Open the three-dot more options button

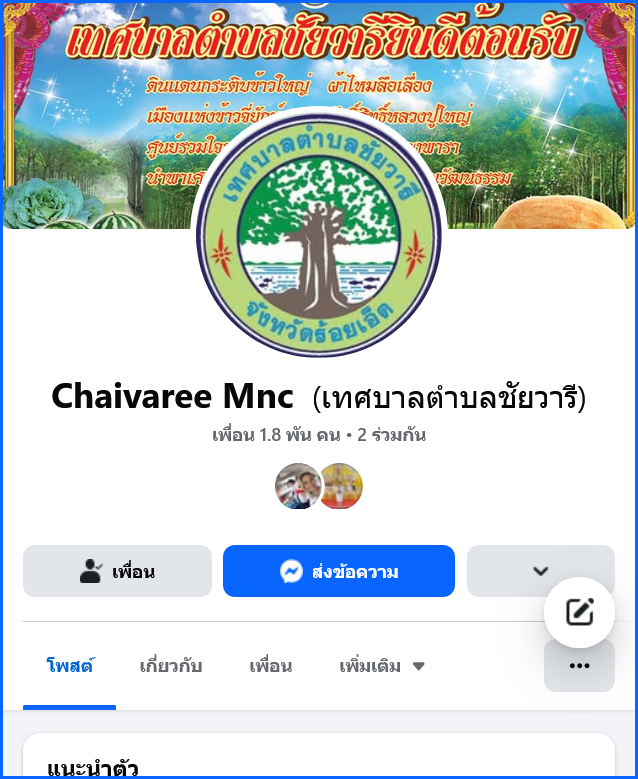579,666
